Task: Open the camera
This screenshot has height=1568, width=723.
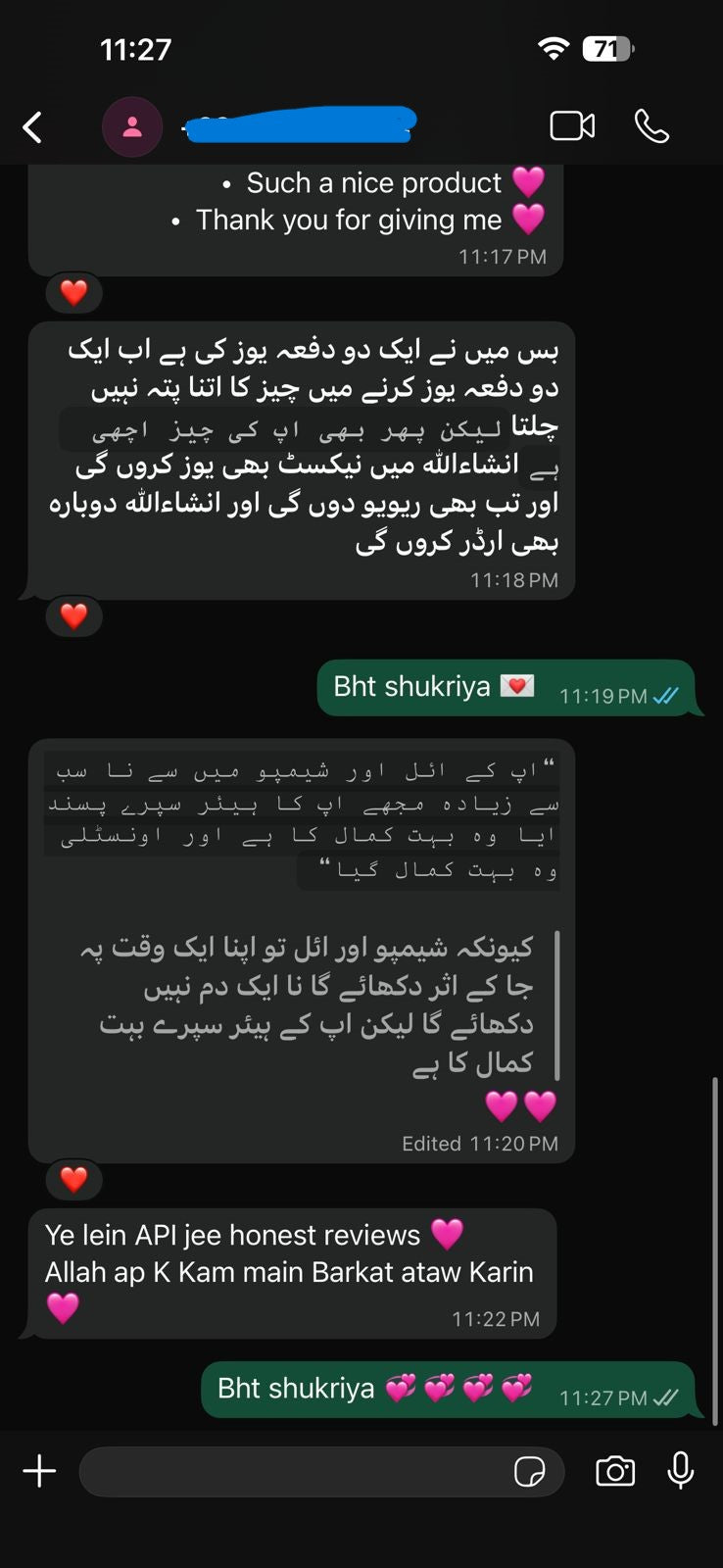Action: click(615, 1471)
